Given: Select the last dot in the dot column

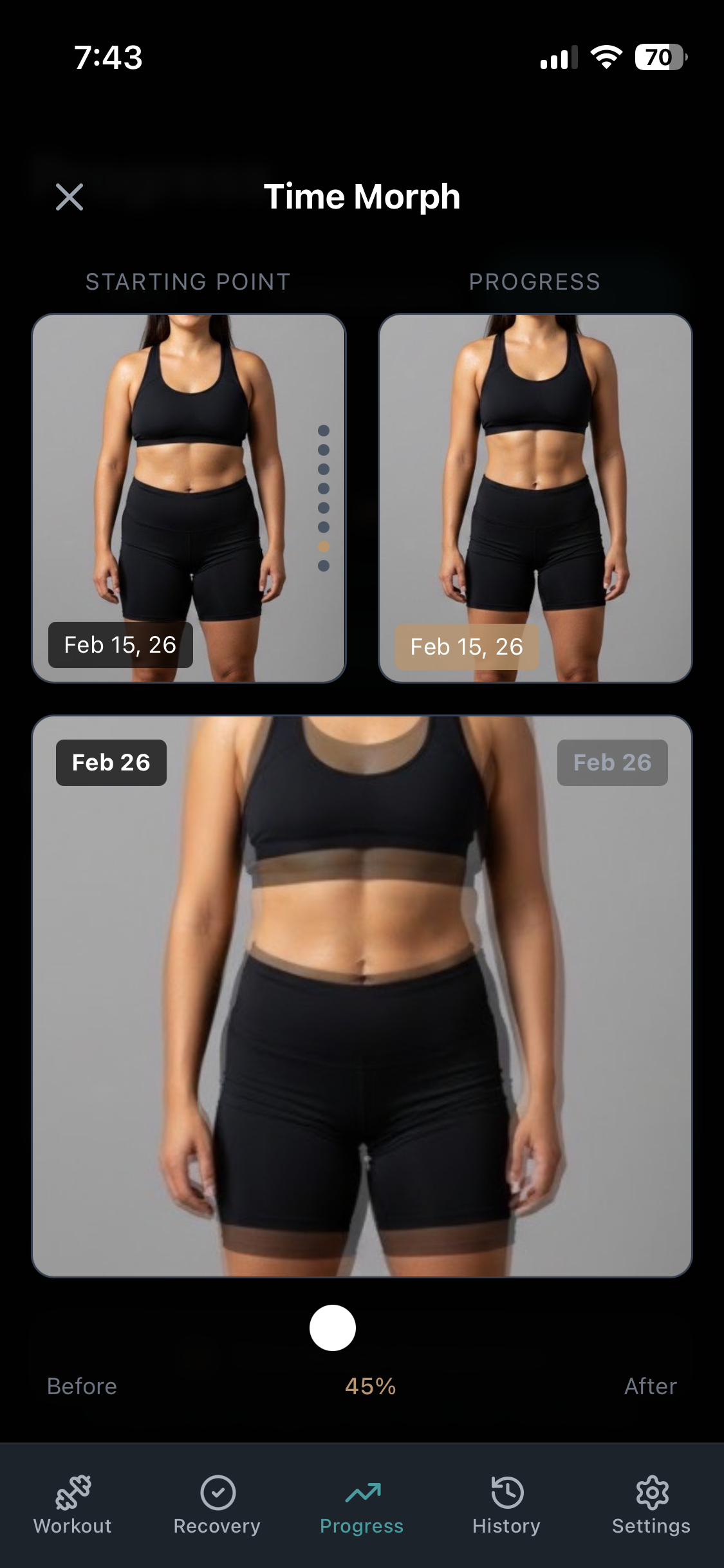Looking at the screenshot, I should 323,567.
